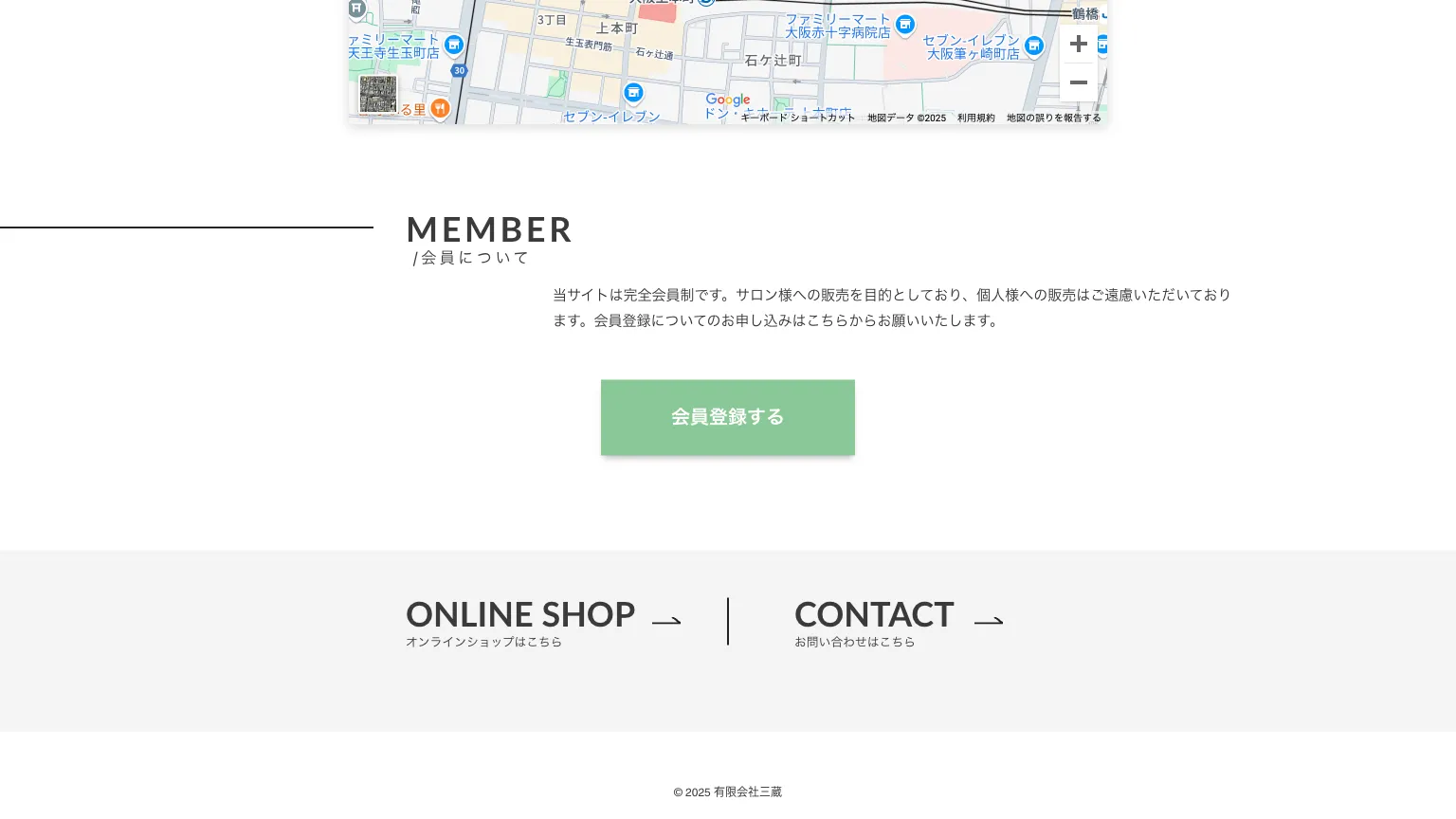
Task: Open キーボード ショートカット on the map
Action: point(797,118)
